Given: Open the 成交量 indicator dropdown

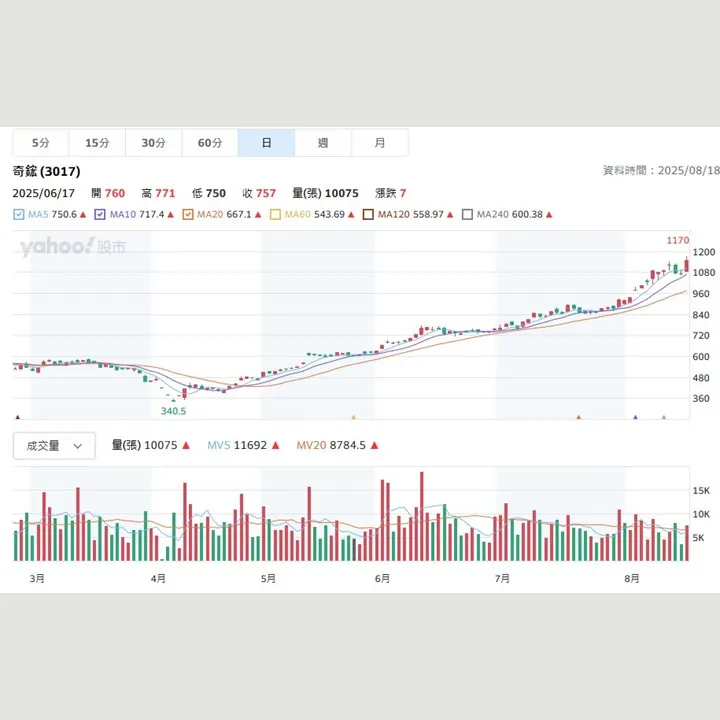Looking at the screenshot, I should (54, 446).
